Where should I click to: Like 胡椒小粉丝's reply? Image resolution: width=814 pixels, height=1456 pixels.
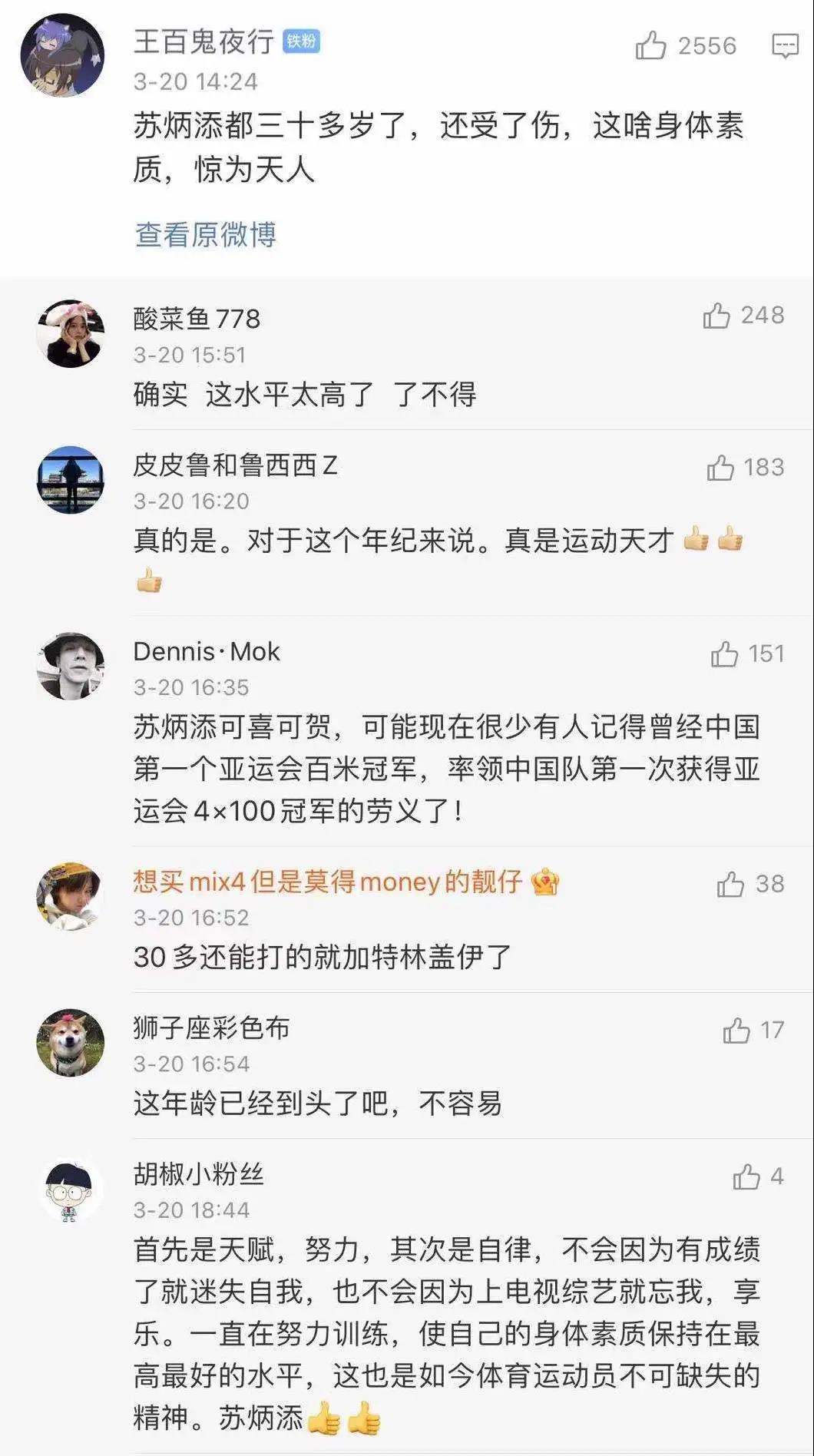tap(746, 1176)
